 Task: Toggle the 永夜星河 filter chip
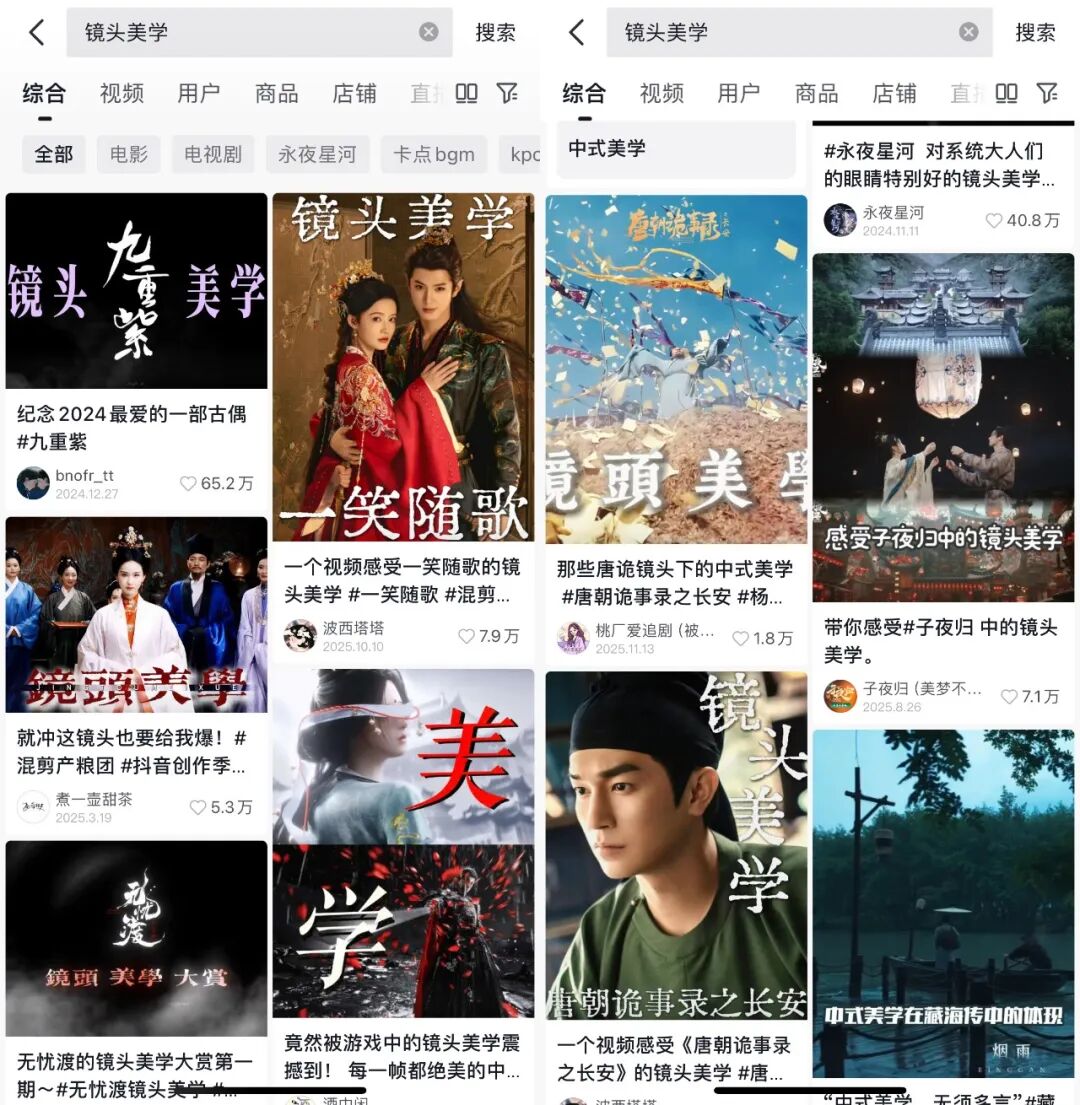coord(318,154)
